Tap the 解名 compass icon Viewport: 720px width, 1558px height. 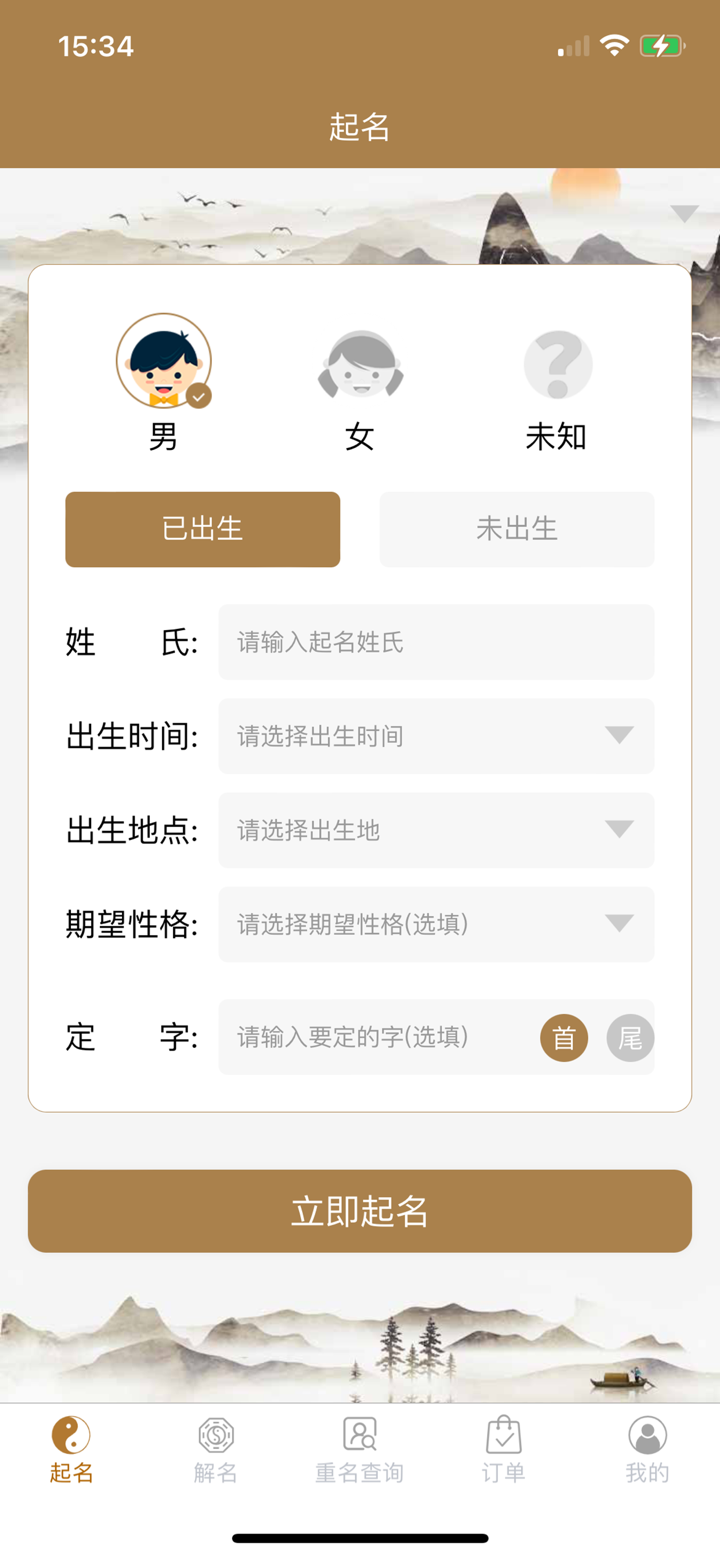coord(215,1434)
